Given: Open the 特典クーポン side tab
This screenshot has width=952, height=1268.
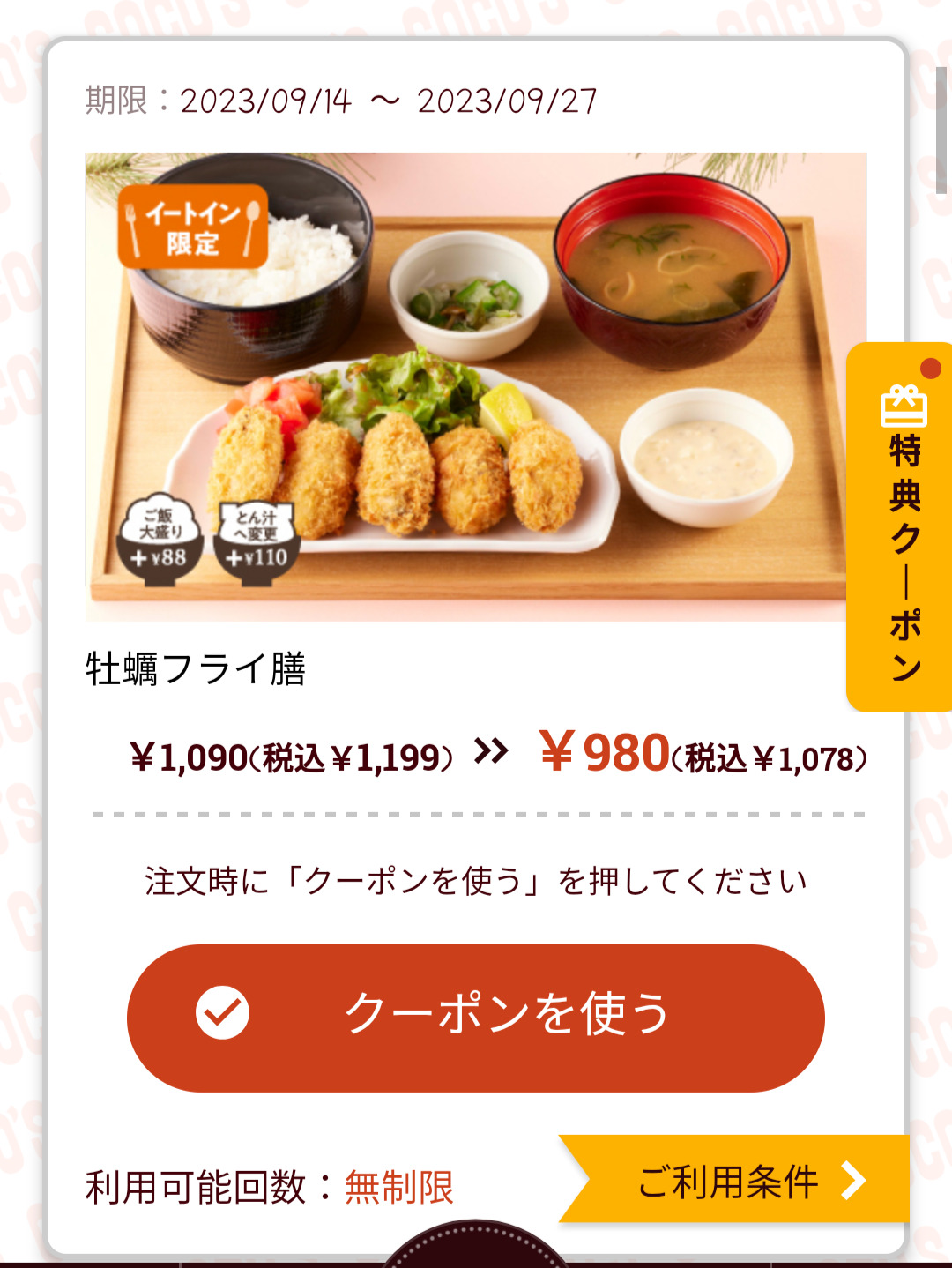Looking at the screenshot, I should (x=901, y=529).
